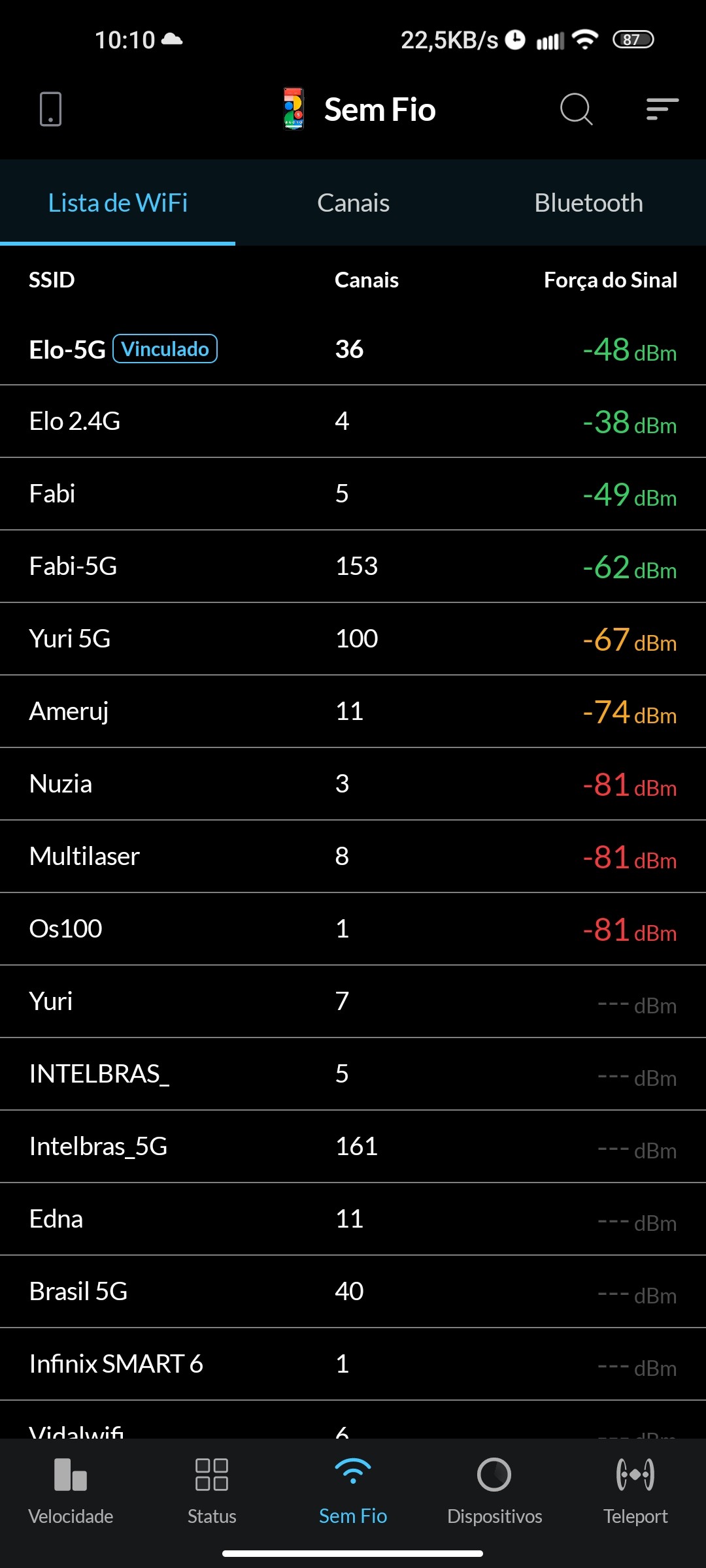Switch to the Bluetooth tab
This screenshot has width=706, height=1568.
588,203
